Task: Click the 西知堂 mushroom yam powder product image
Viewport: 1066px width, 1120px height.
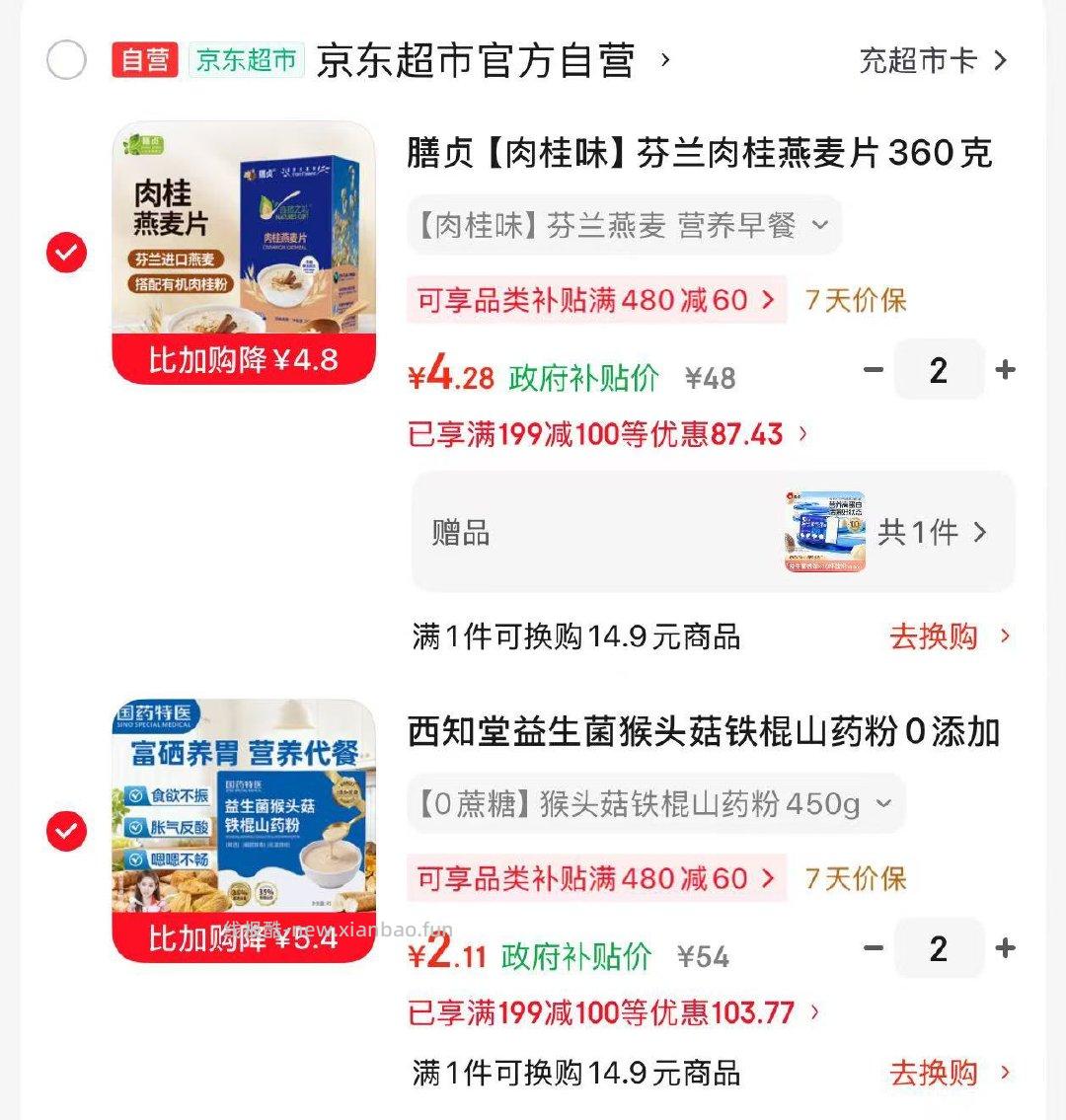Action: pyautogui.click(x=242, y=829)
